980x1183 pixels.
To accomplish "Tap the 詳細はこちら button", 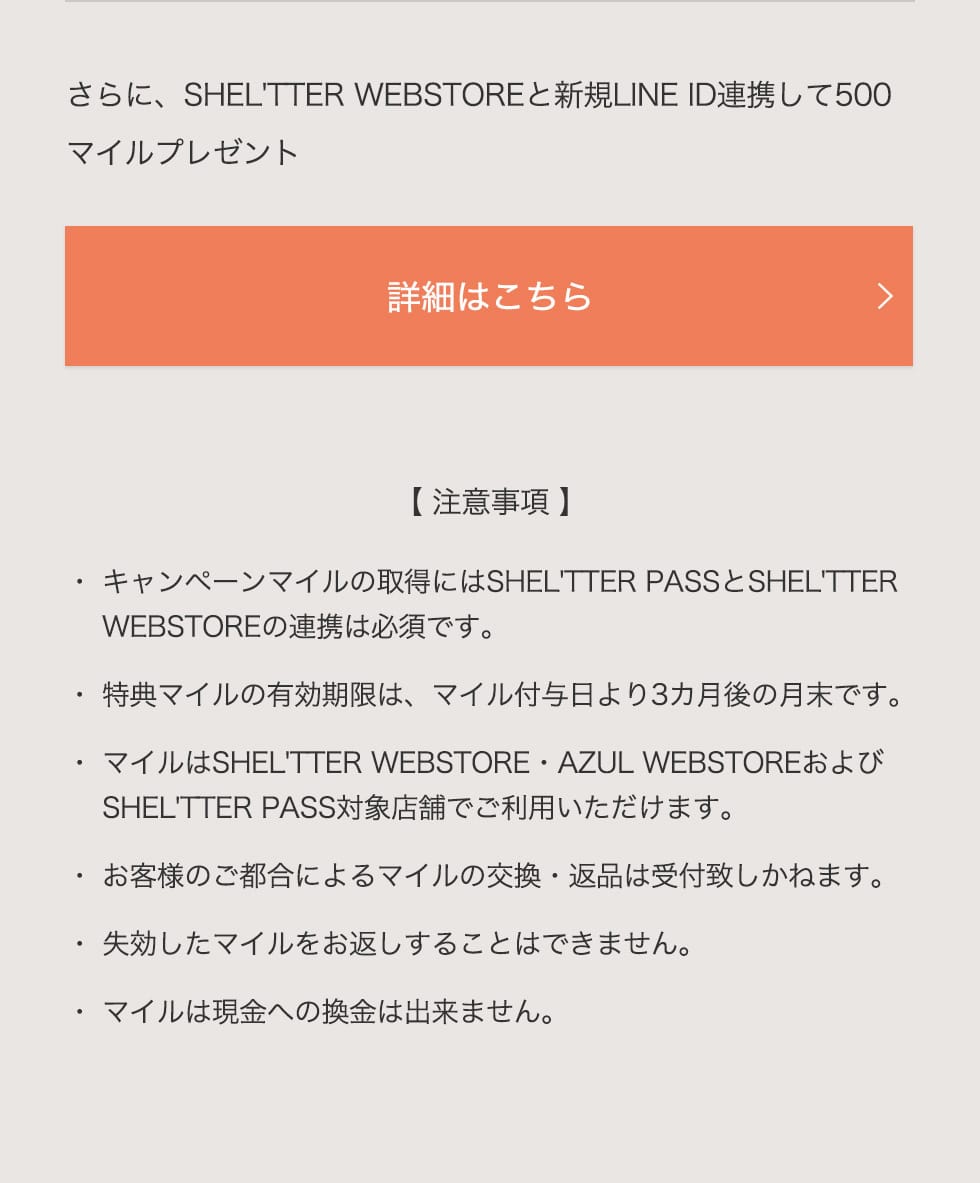I will [x=489, y=296].
